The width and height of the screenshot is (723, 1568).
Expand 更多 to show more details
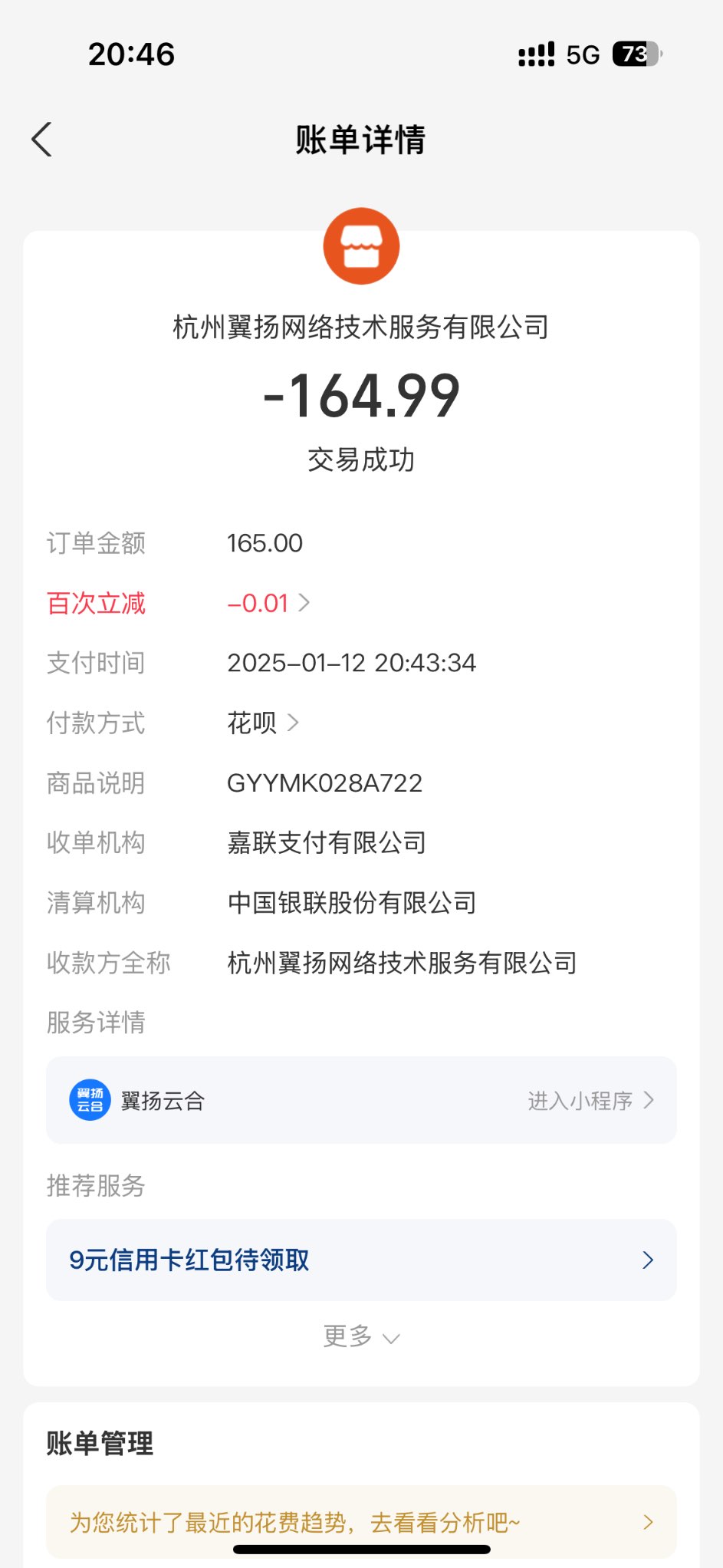[361, 1337]
